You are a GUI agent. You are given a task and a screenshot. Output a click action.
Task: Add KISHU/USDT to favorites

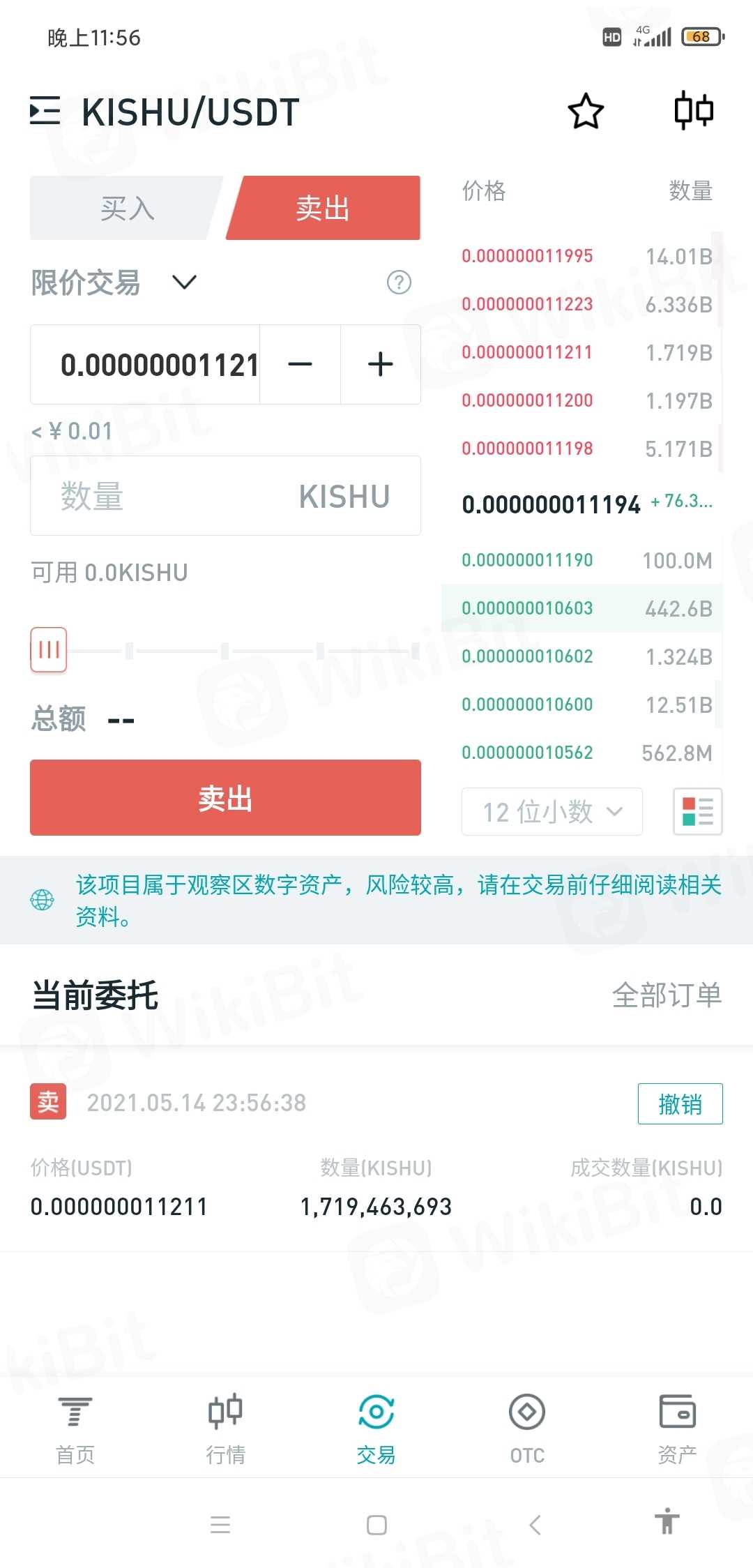point(585,112)
